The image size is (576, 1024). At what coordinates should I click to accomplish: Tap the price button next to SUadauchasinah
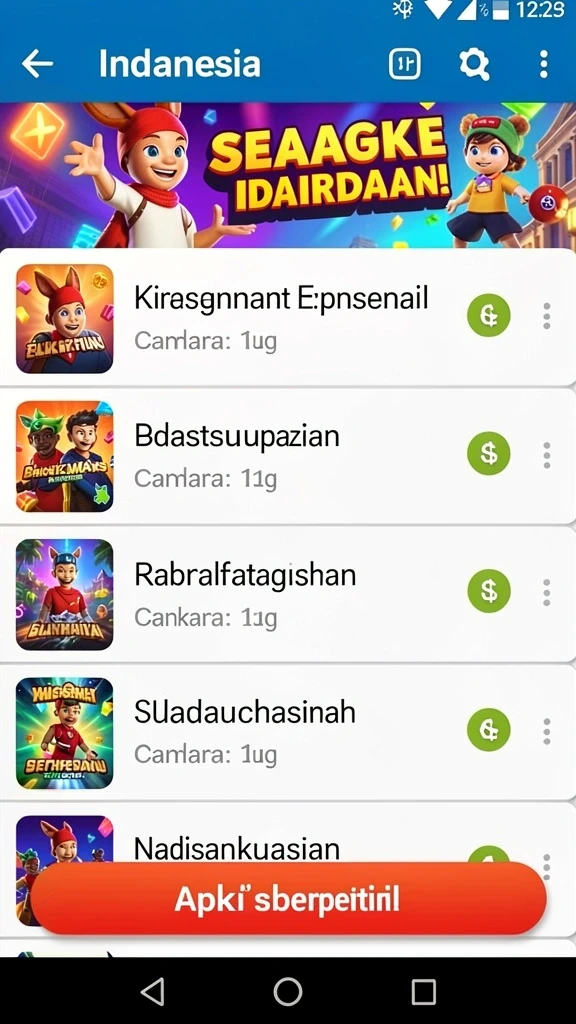488,729
